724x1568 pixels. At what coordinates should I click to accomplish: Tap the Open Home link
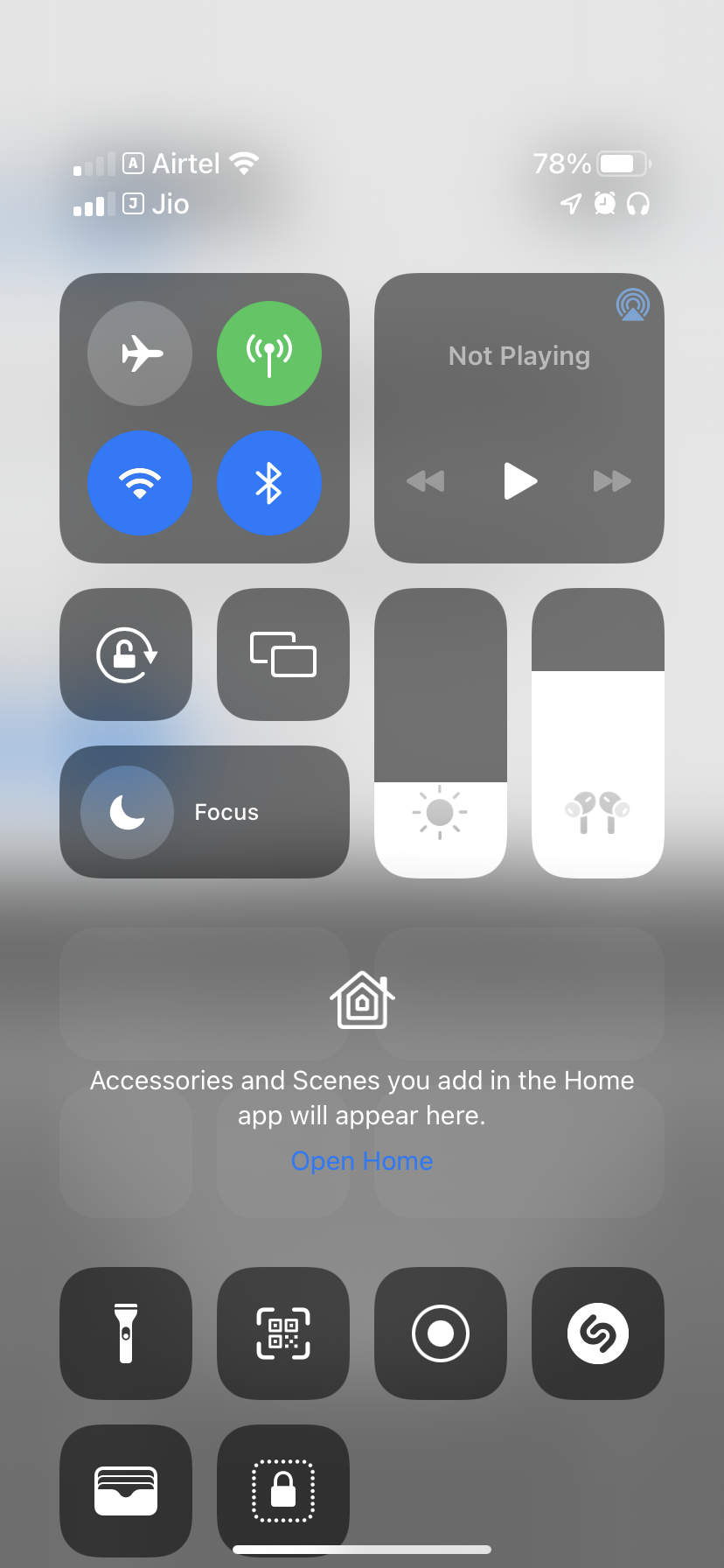(x=362, y=1161)
